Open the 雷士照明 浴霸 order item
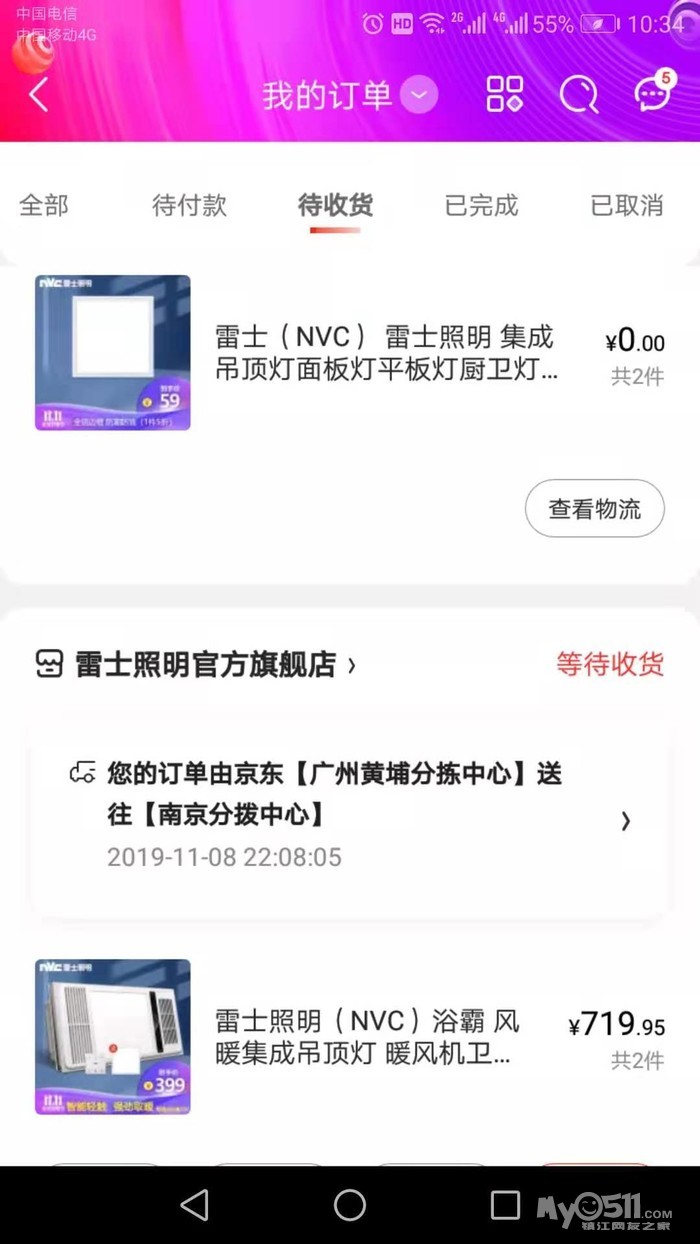700x1244 pixels. click(366, 1036)
